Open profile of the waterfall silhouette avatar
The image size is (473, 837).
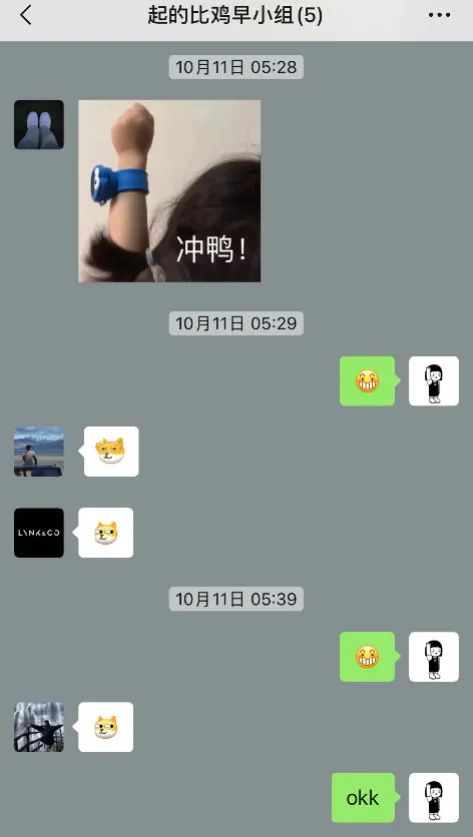coord(39,727)
